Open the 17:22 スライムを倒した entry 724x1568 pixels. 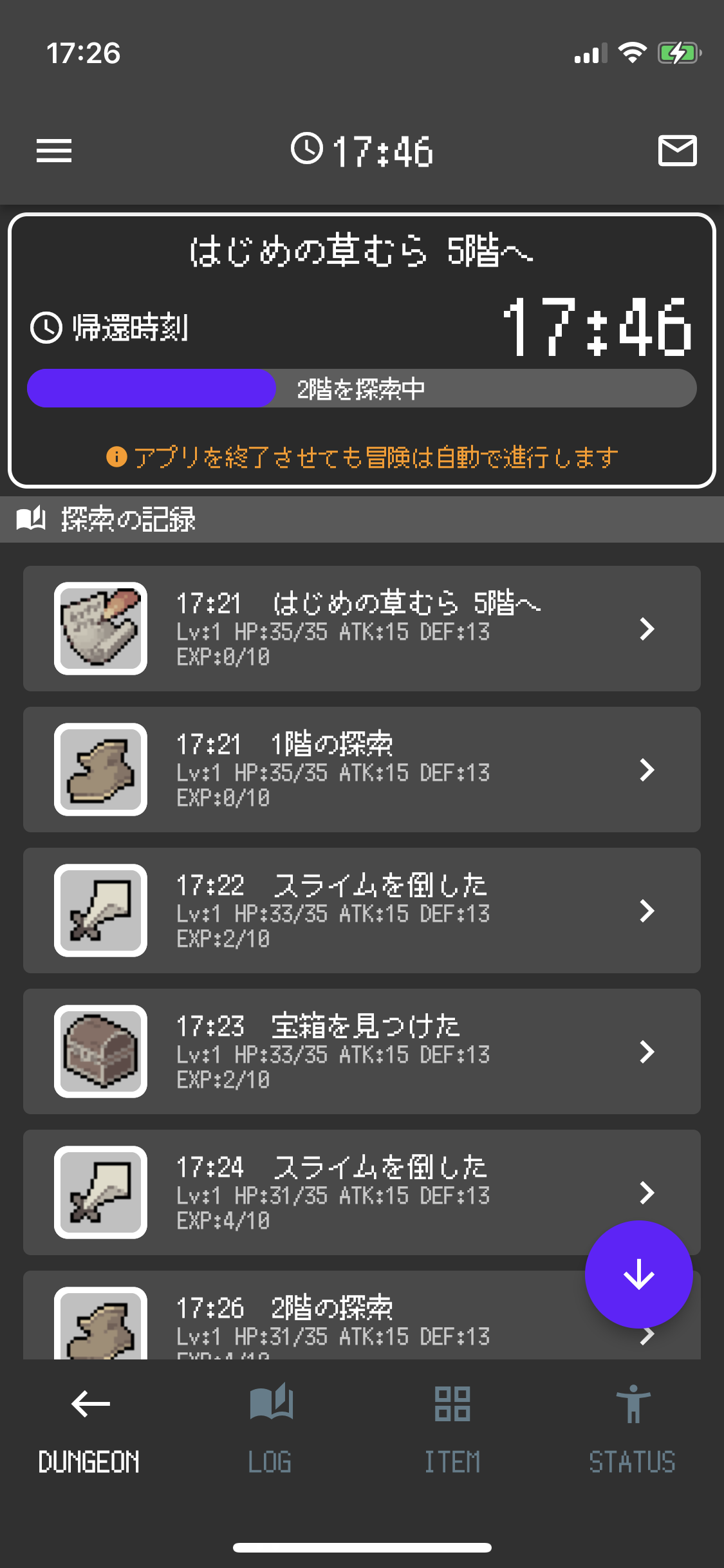[x=362, y=910]
